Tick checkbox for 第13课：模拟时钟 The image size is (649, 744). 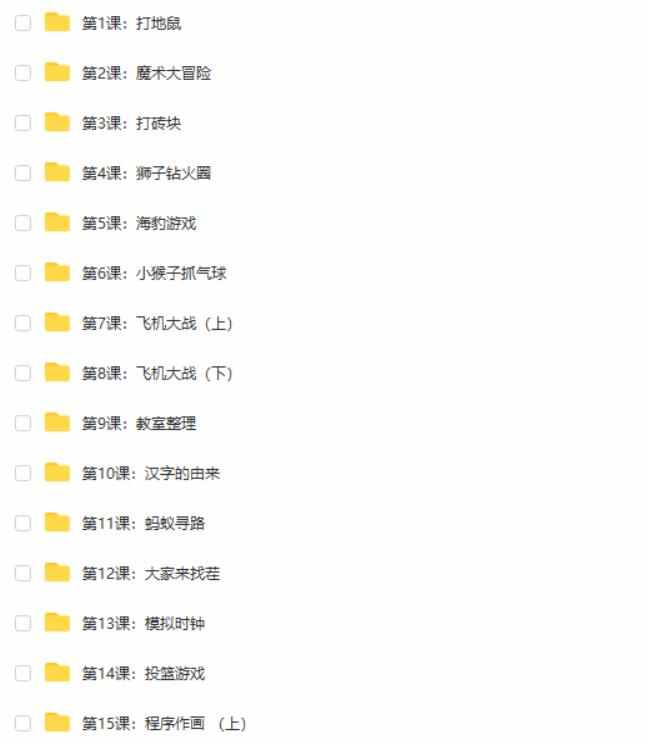pos(22,623)
